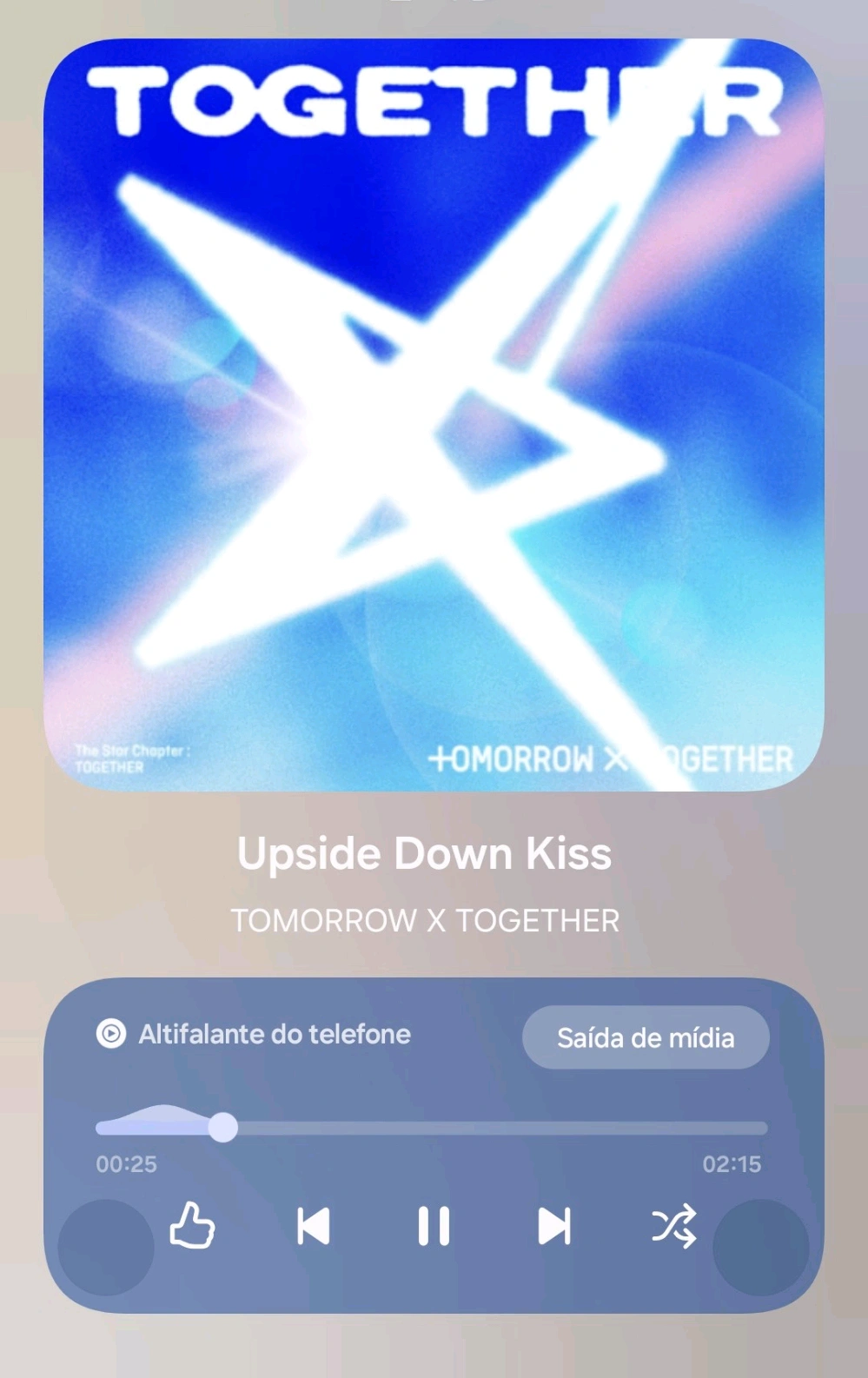
Task: Skip to the next track
Action: click(553, 1226)
